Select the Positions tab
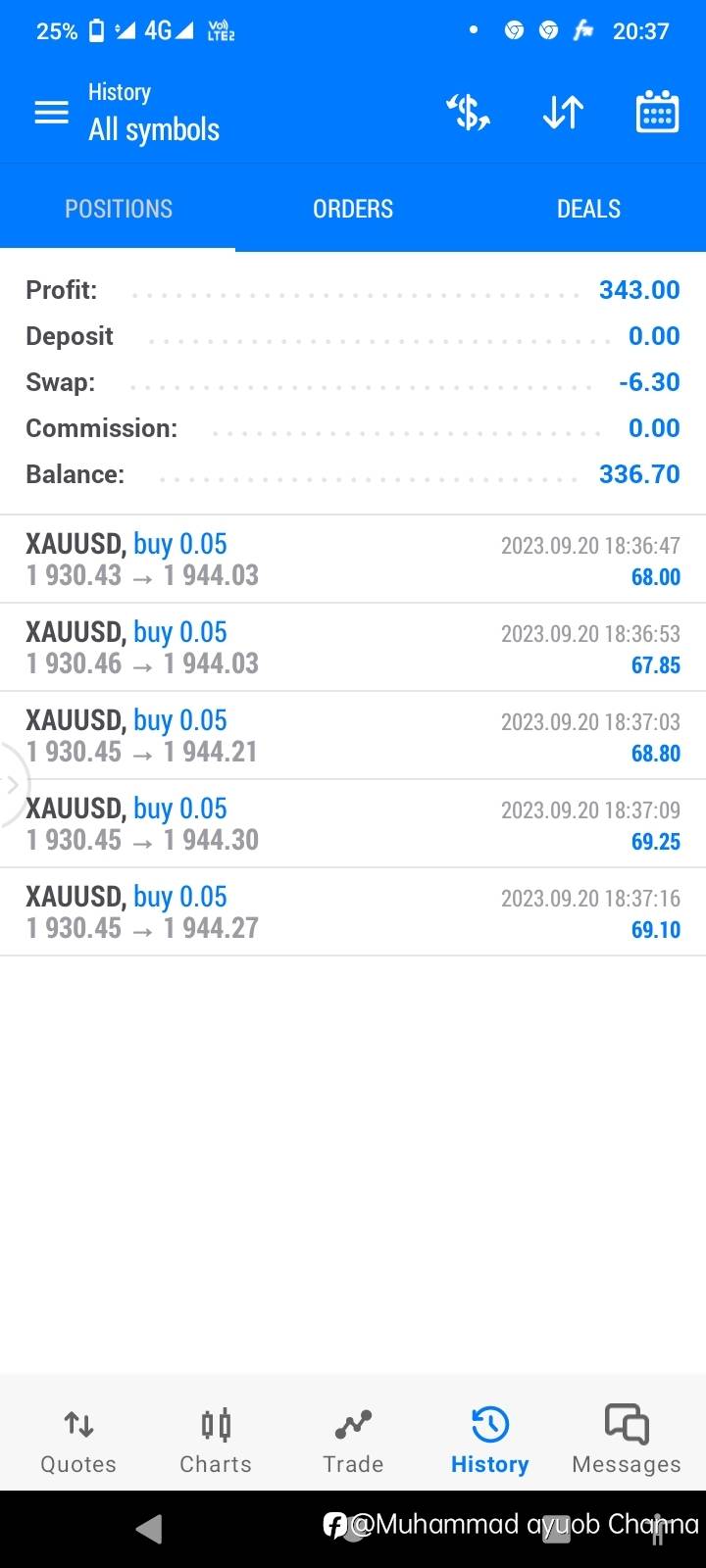The width and height of the screenshot is (706, 1568). (x=118, y=209)
